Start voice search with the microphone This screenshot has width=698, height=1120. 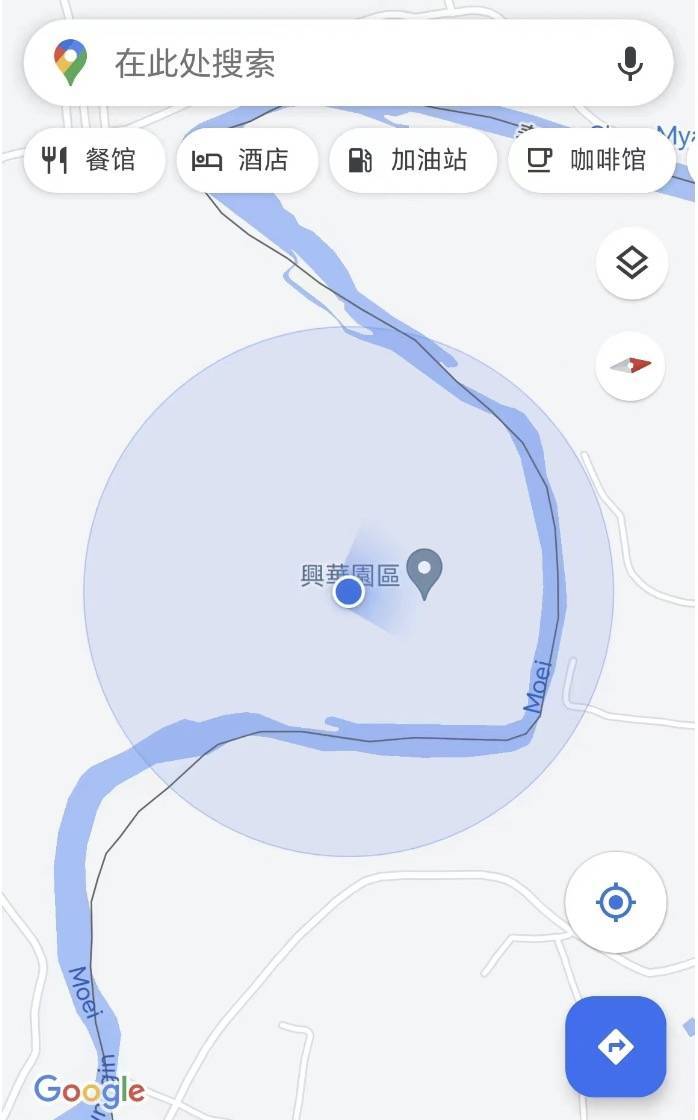(629, 64)
